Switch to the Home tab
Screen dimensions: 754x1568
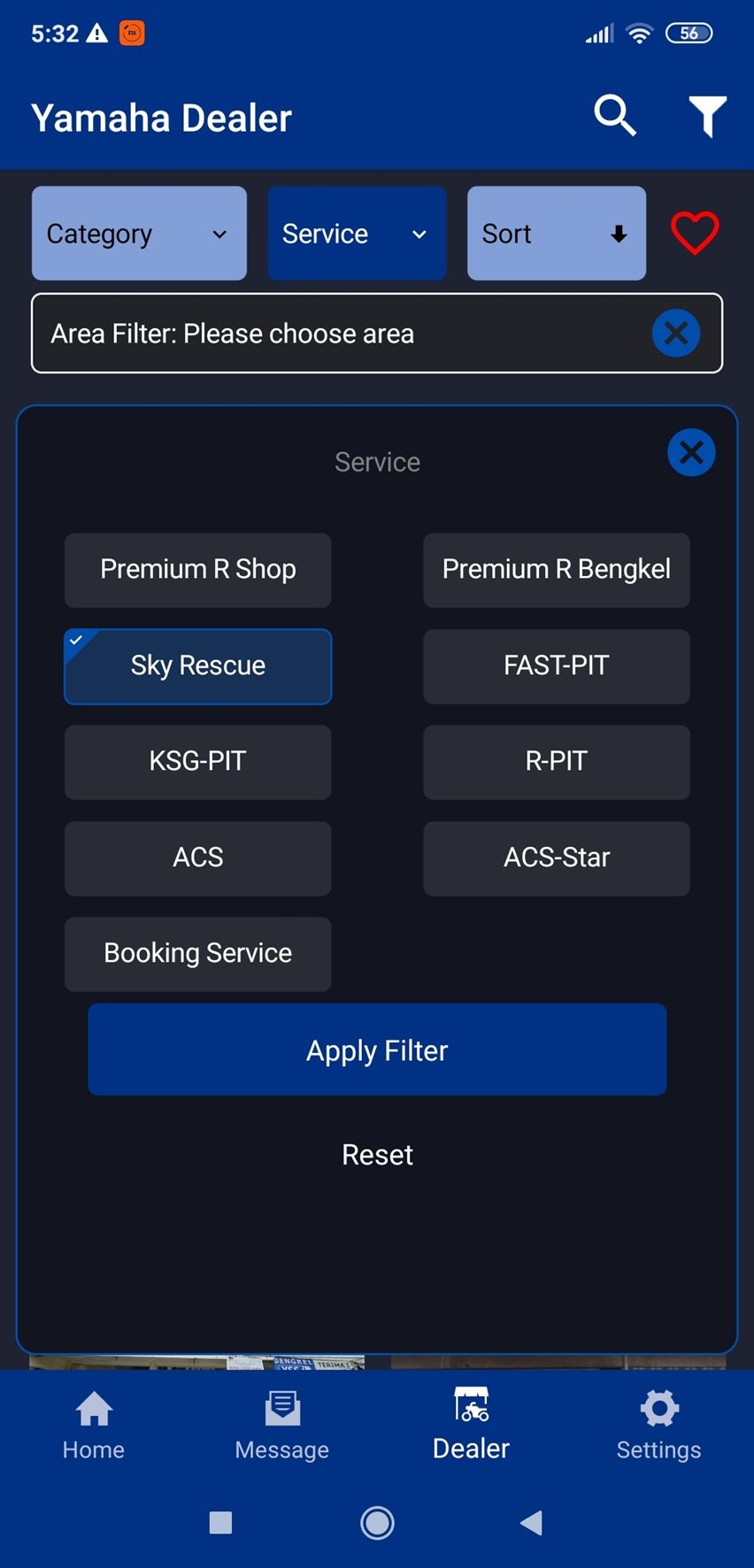pyautogui.click(x=93, y=1425)
